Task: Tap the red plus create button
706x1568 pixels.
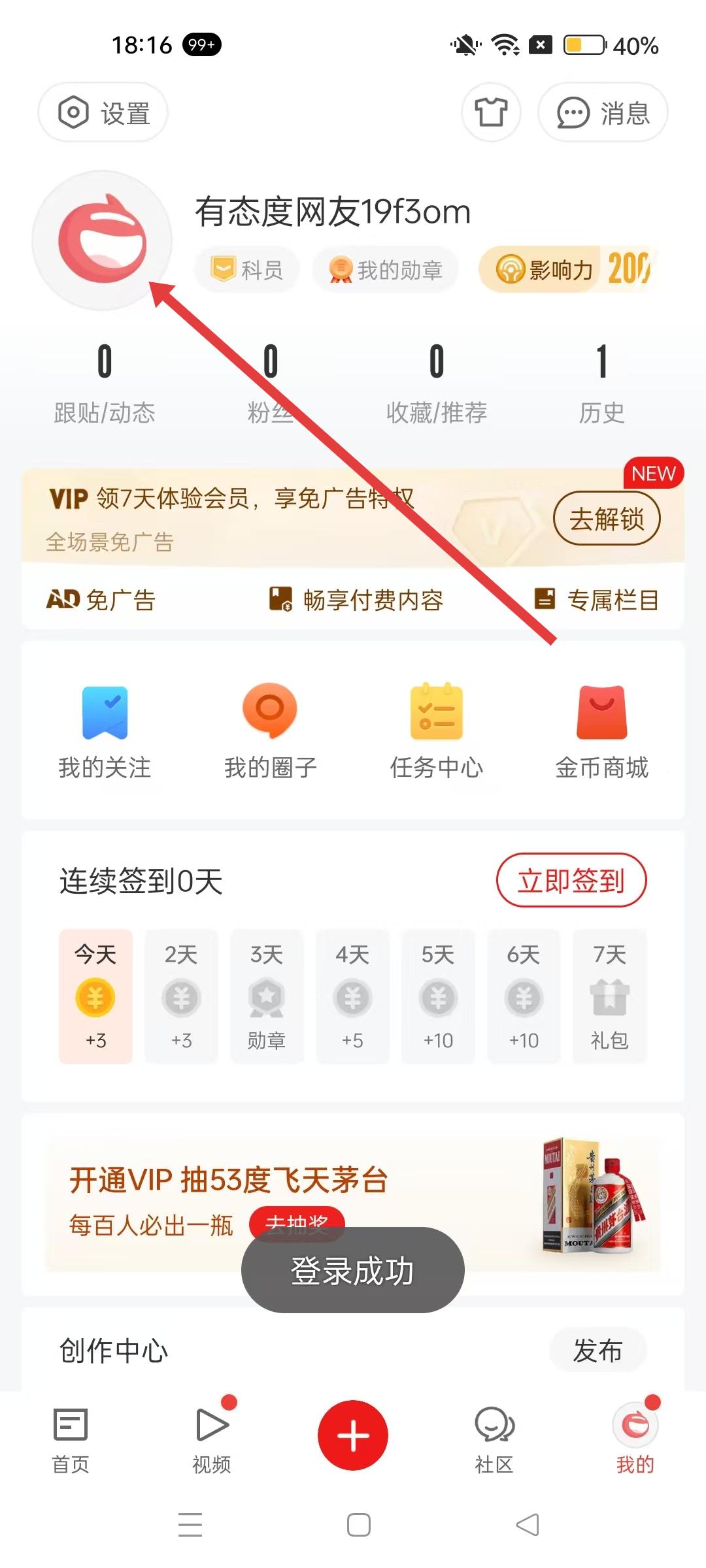Action: coord(353,1435)
